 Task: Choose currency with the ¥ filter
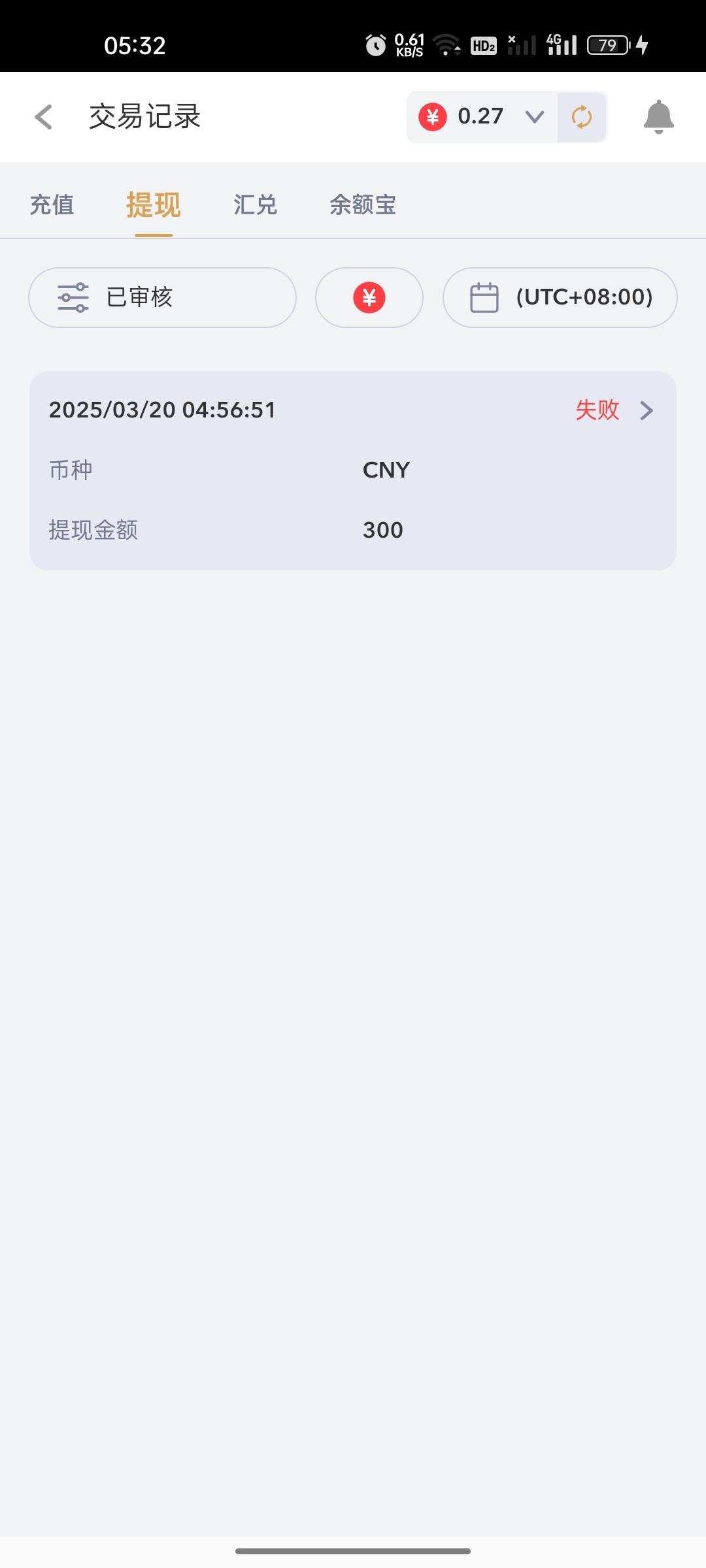pyautogui.click(x=369, y=298)
